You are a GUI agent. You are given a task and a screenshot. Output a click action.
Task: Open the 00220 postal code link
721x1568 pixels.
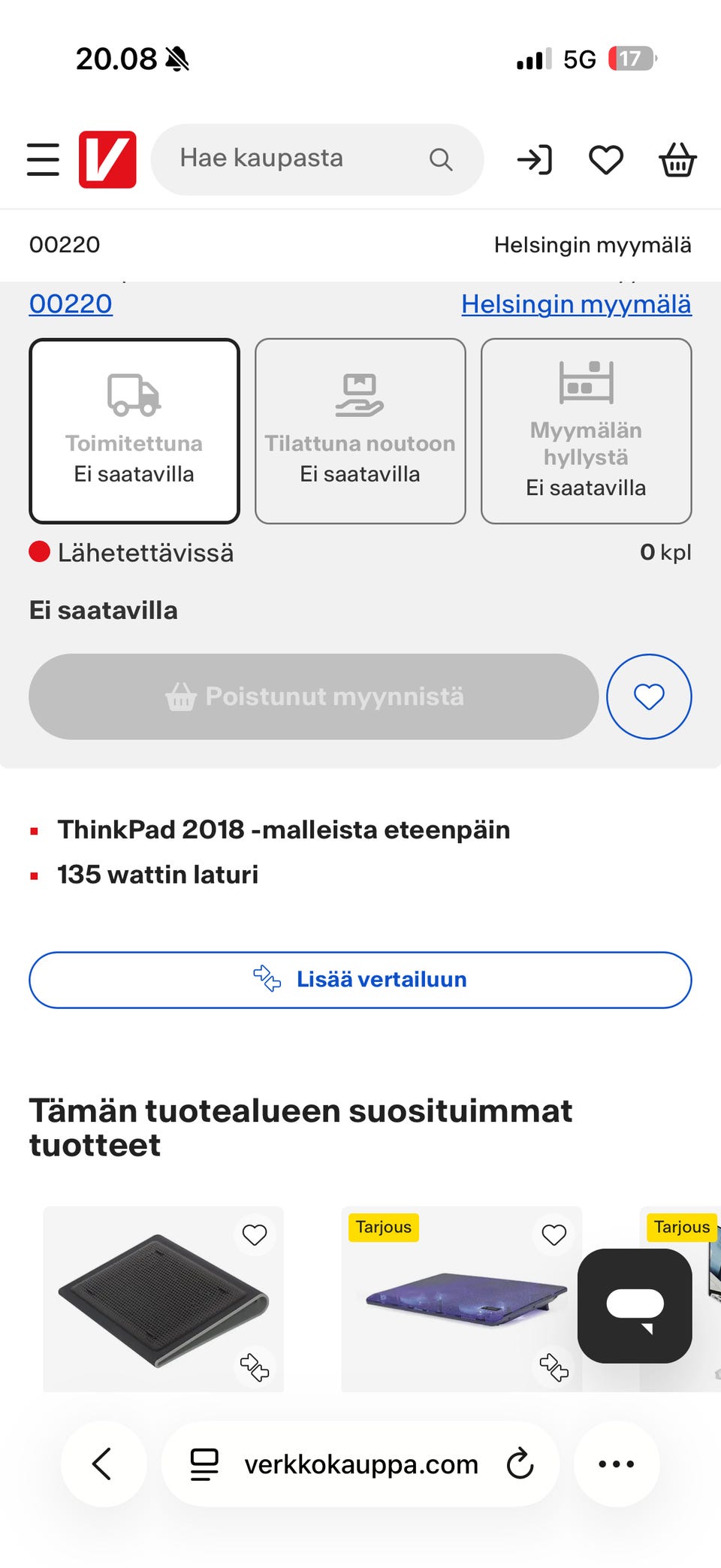(x=70, y=304)
